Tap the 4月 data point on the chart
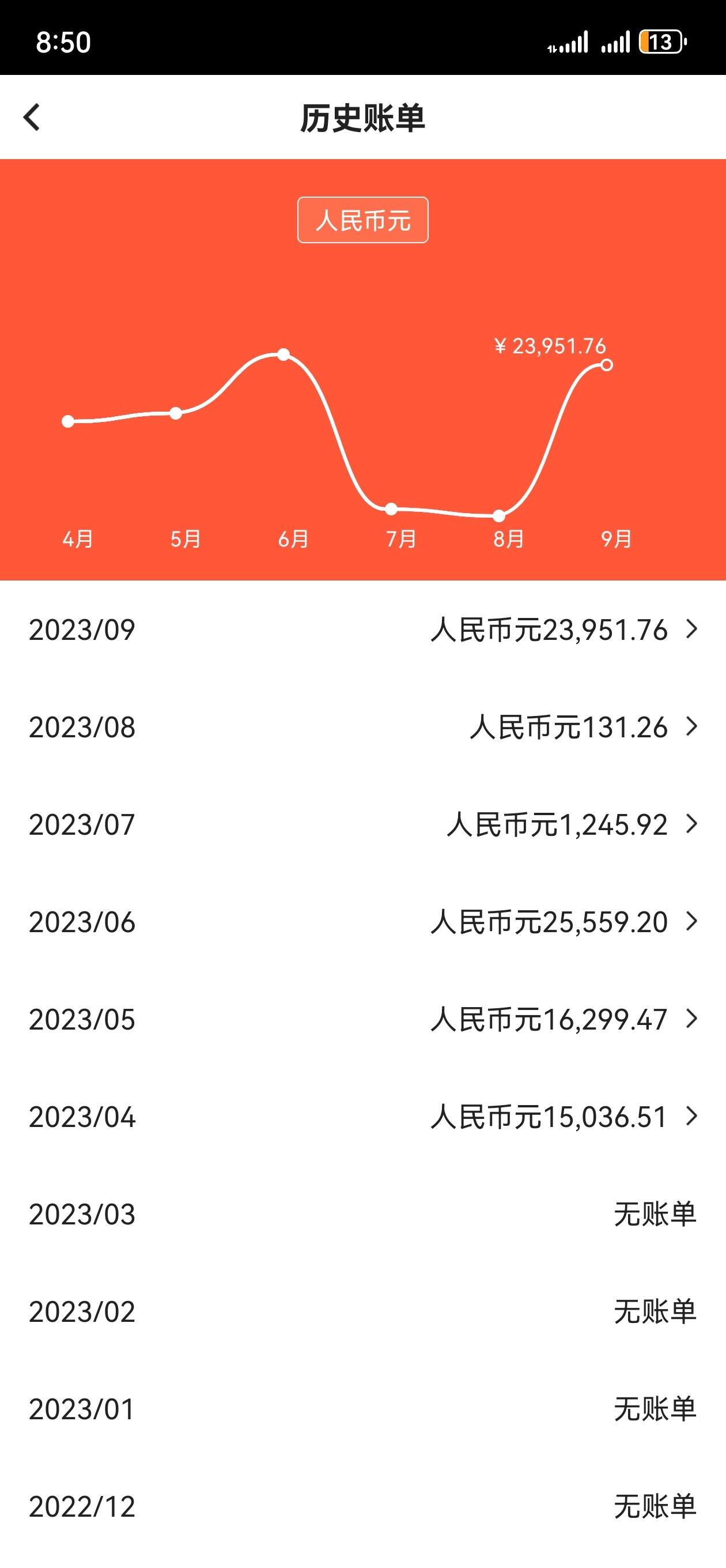Viewport: 726px width, 1568px height. click(x=68, y=421)
